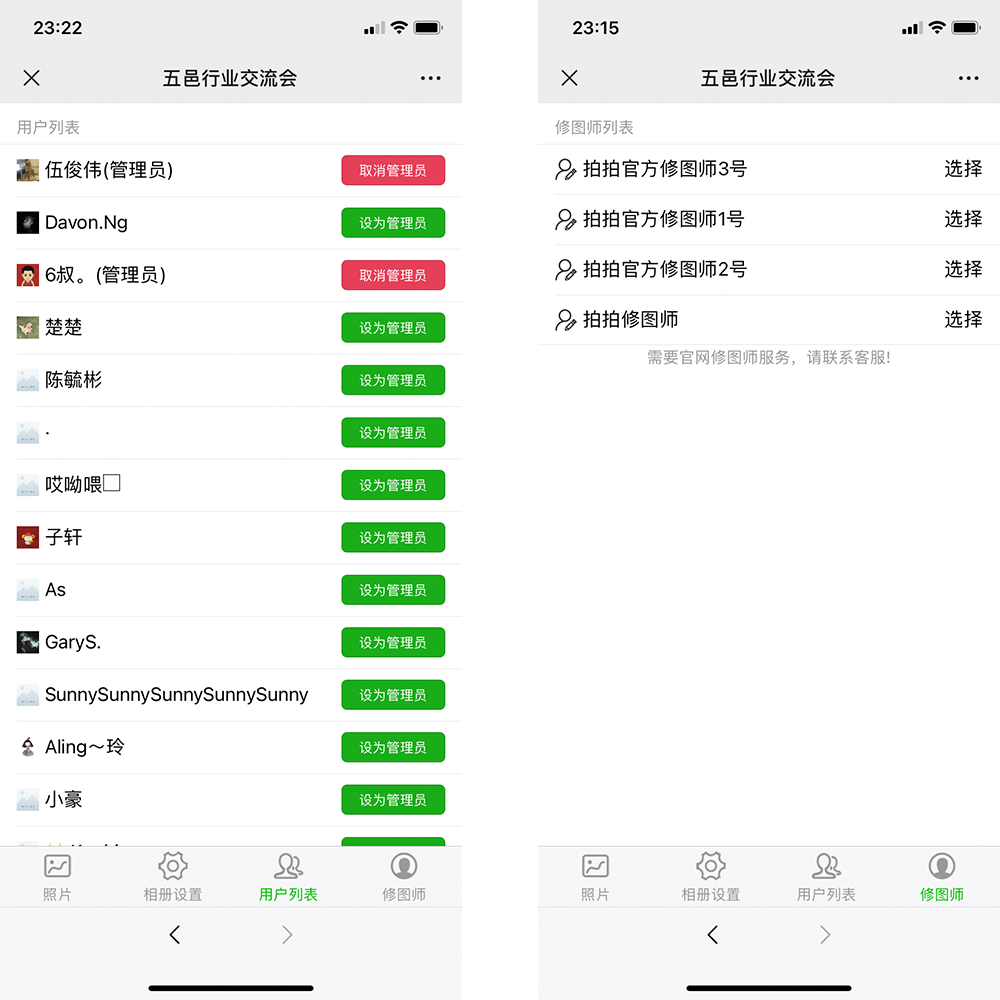
Task: Make 子轩 an administrator
Action: (393, 537)
